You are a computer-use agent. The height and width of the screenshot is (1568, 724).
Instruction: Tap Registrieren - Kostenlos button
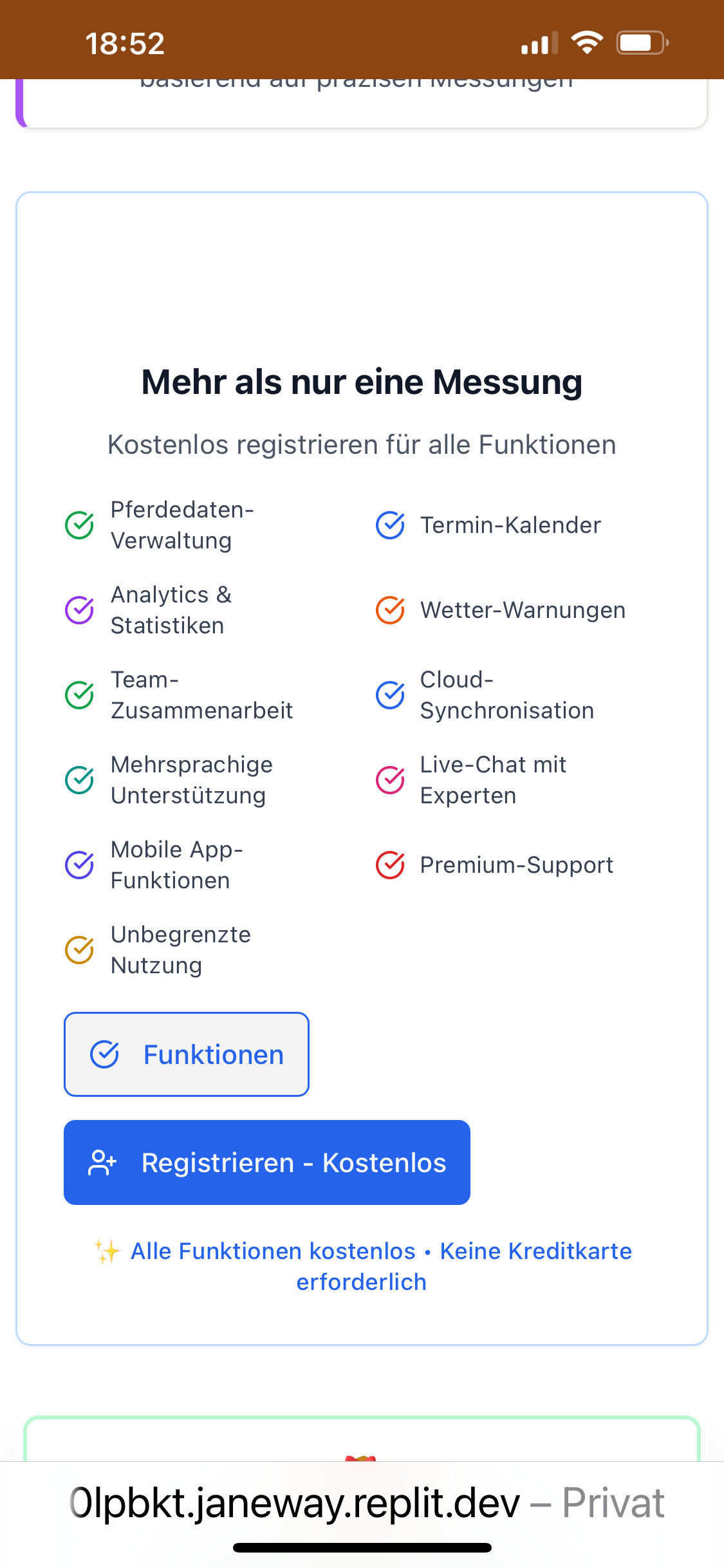pyautogui.click(x=267, y=1162)
